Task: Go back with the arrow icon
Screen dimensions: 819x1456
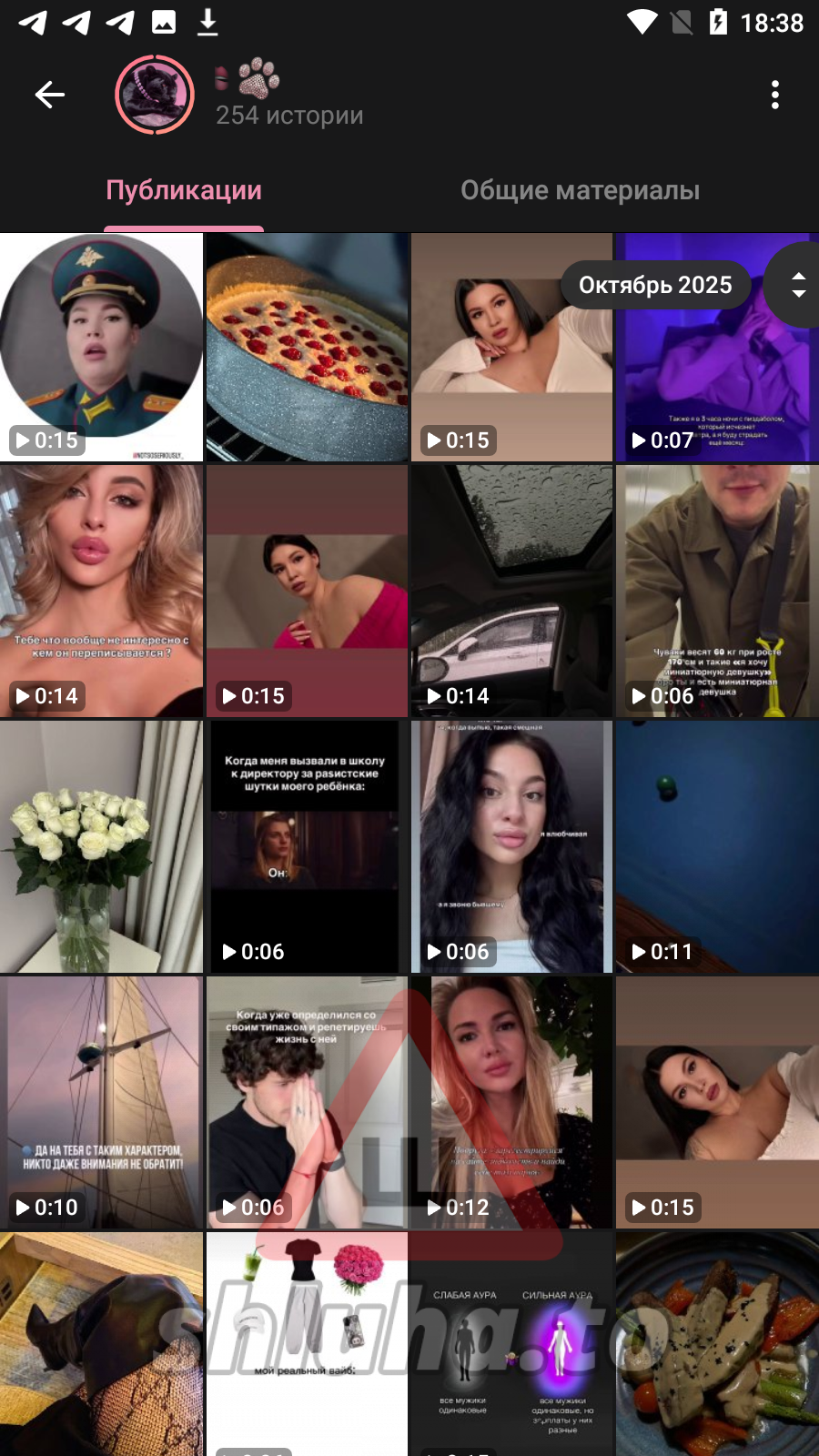Action: tap(50, 95)
